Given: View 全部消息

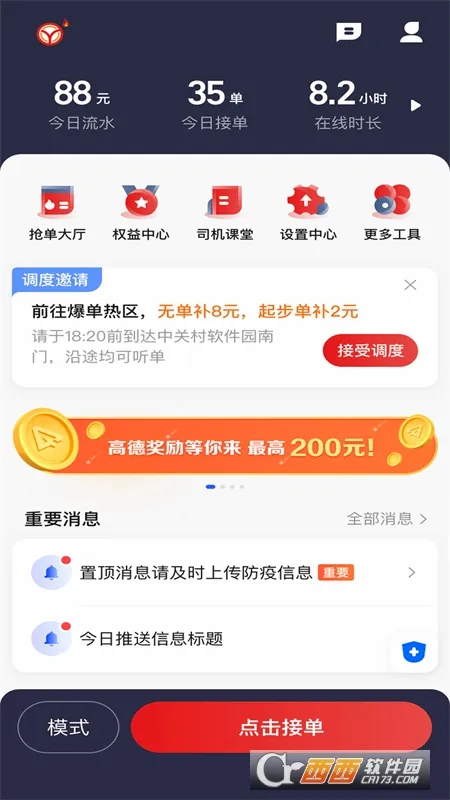Looking at the screenshot, I should [x=387, y=519].
